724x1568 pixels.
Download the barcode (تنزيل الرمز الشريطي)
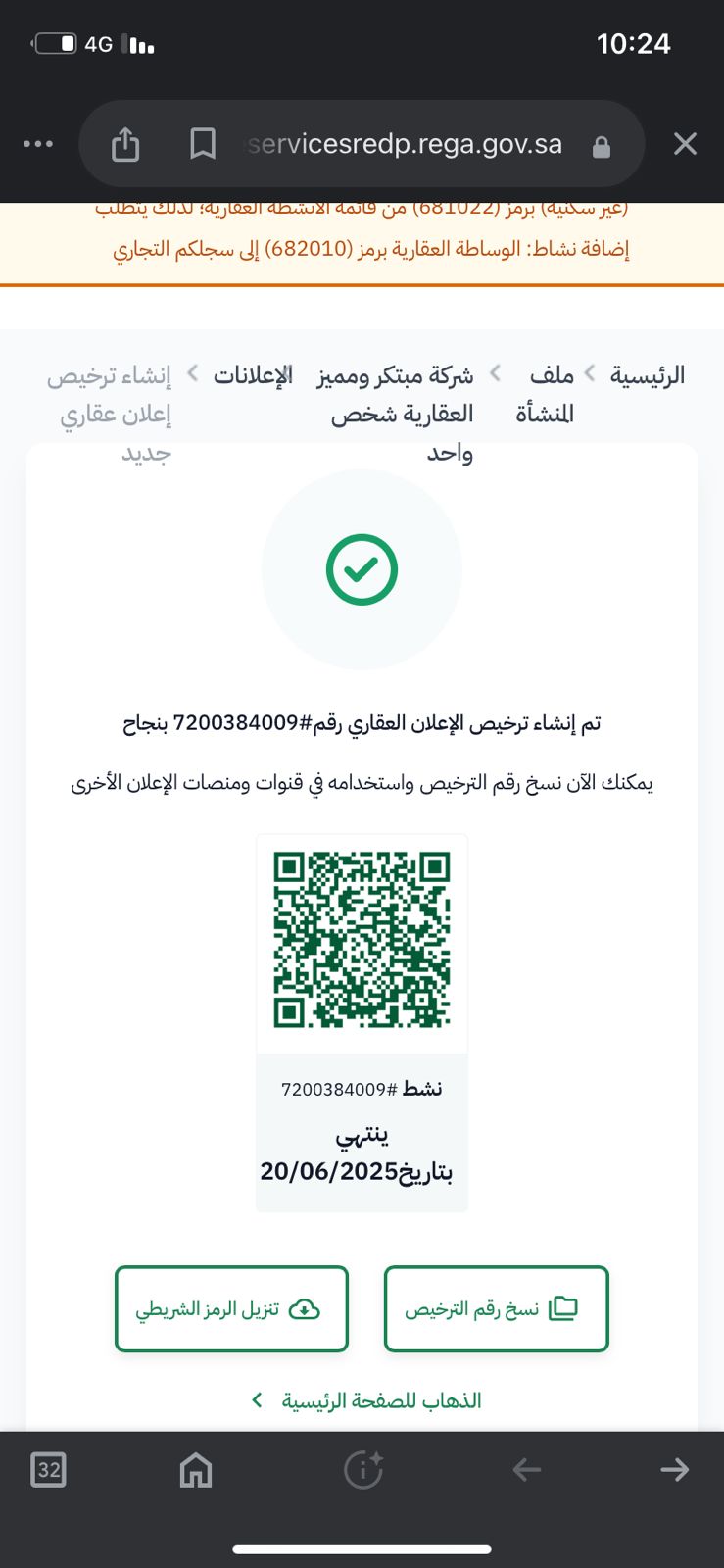(x=231, y=1308)
